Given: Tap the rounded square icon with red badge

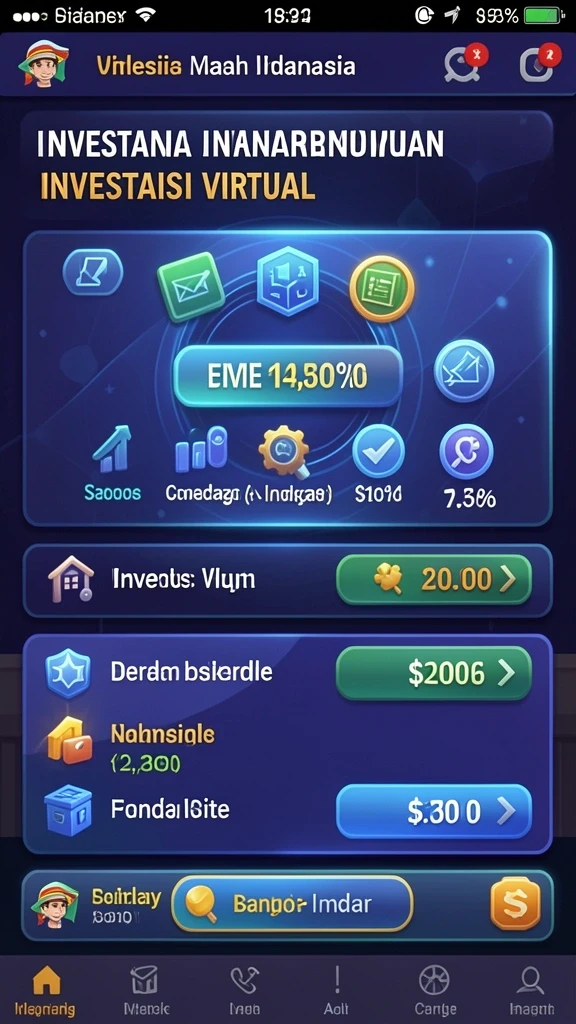Looking at the screenshot, I should [x=539, y=63].
